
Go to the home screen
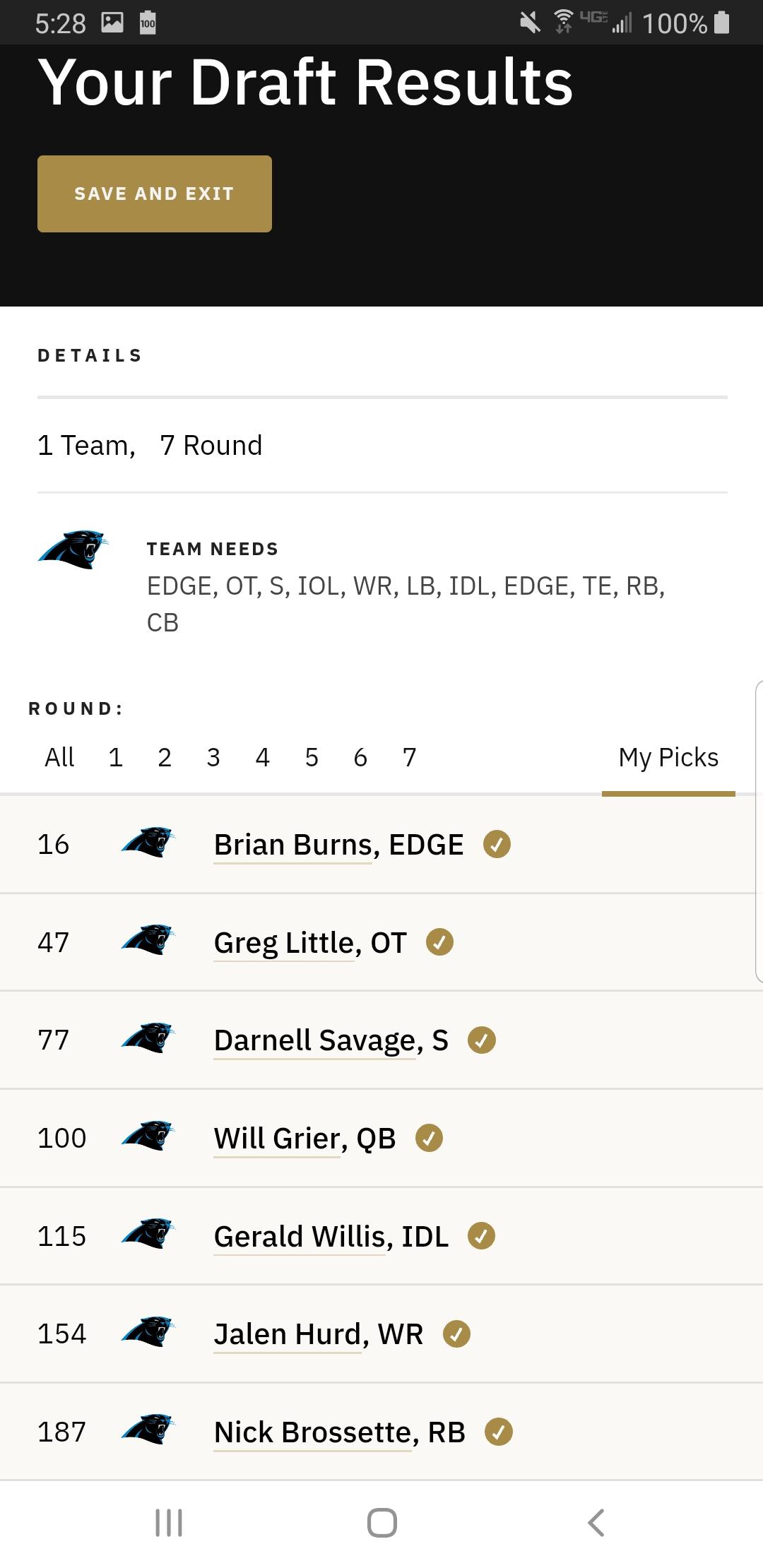pos(382,1523)
